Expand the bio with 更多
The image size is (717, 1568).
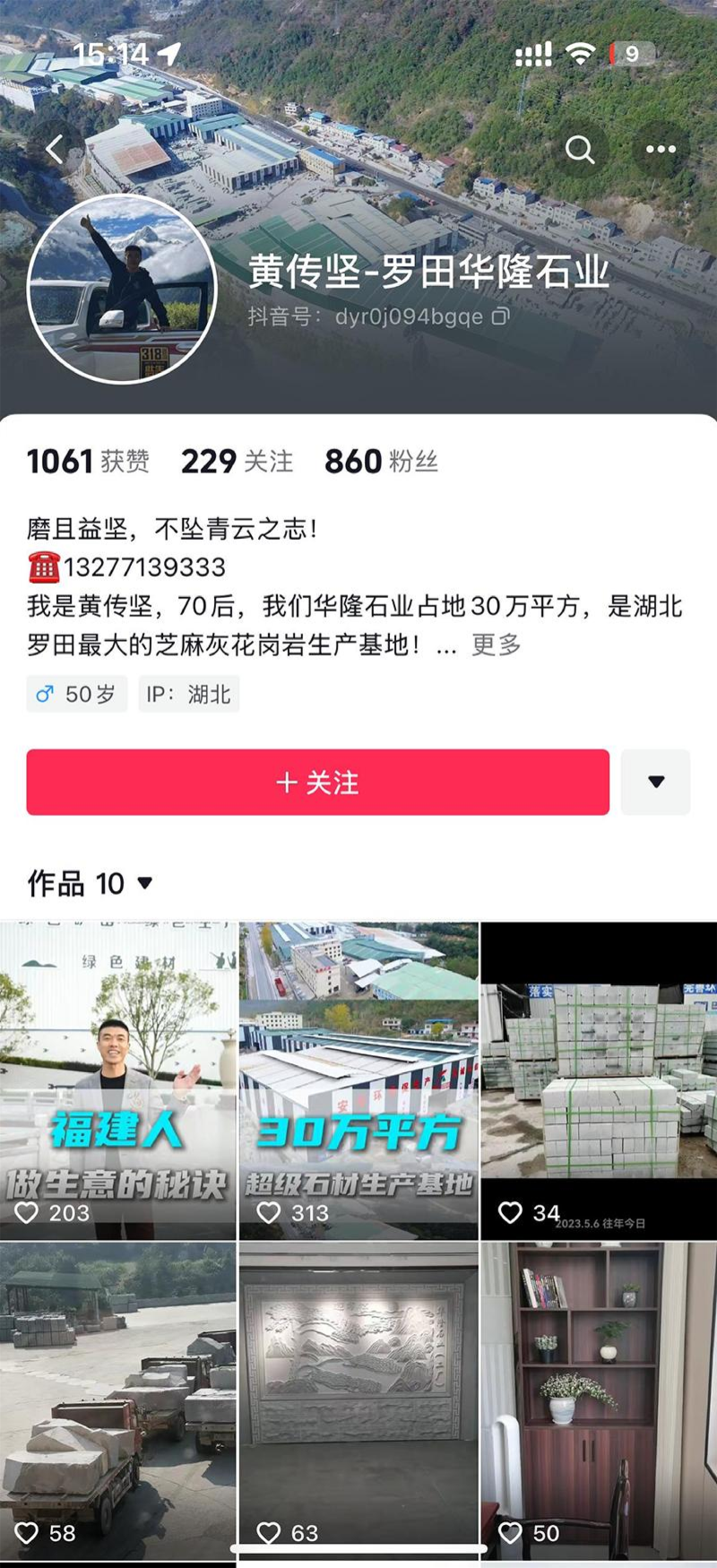496,645
